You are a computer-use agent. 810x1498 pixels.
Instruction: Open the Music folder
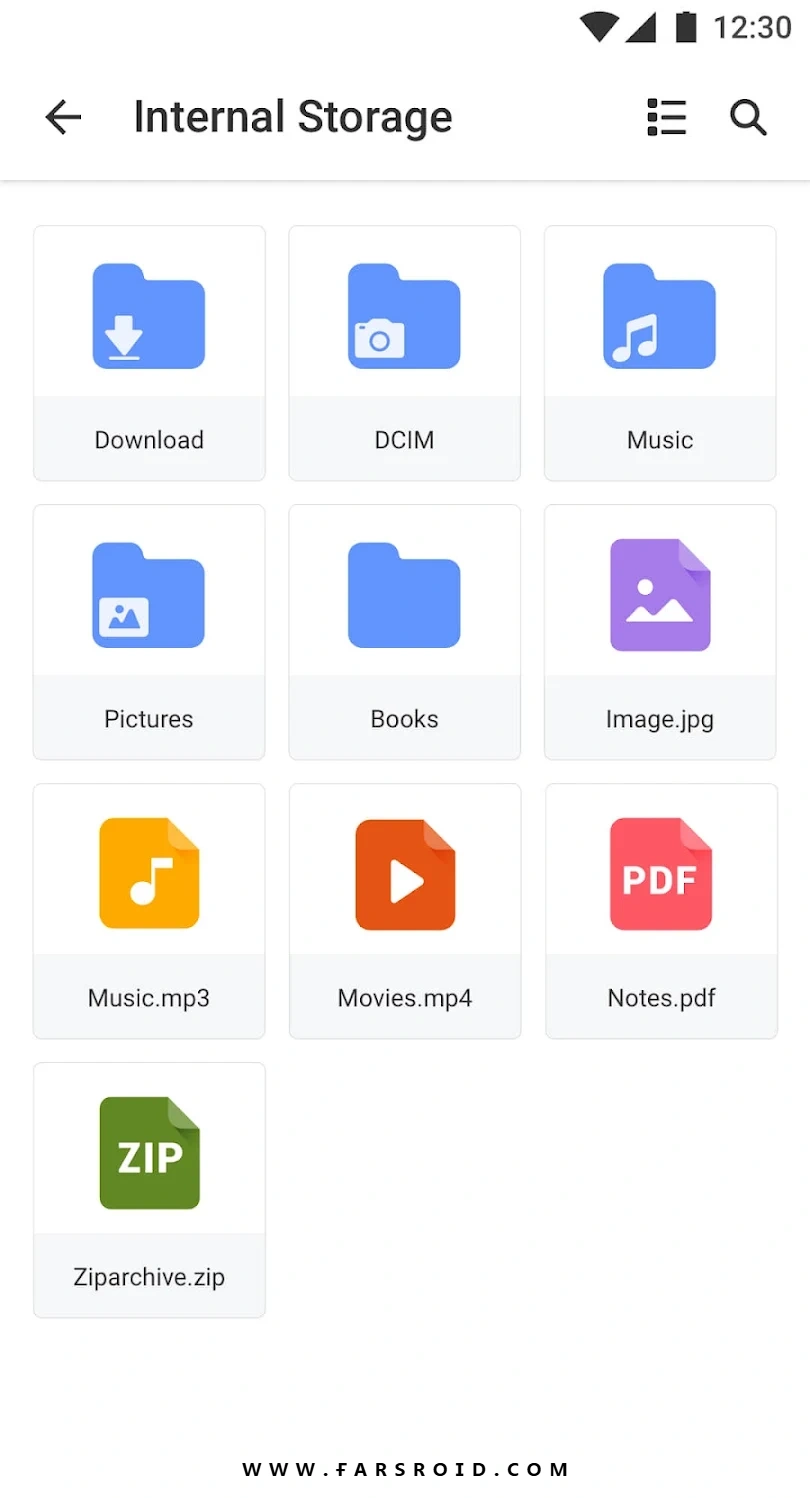click(660, 353)
